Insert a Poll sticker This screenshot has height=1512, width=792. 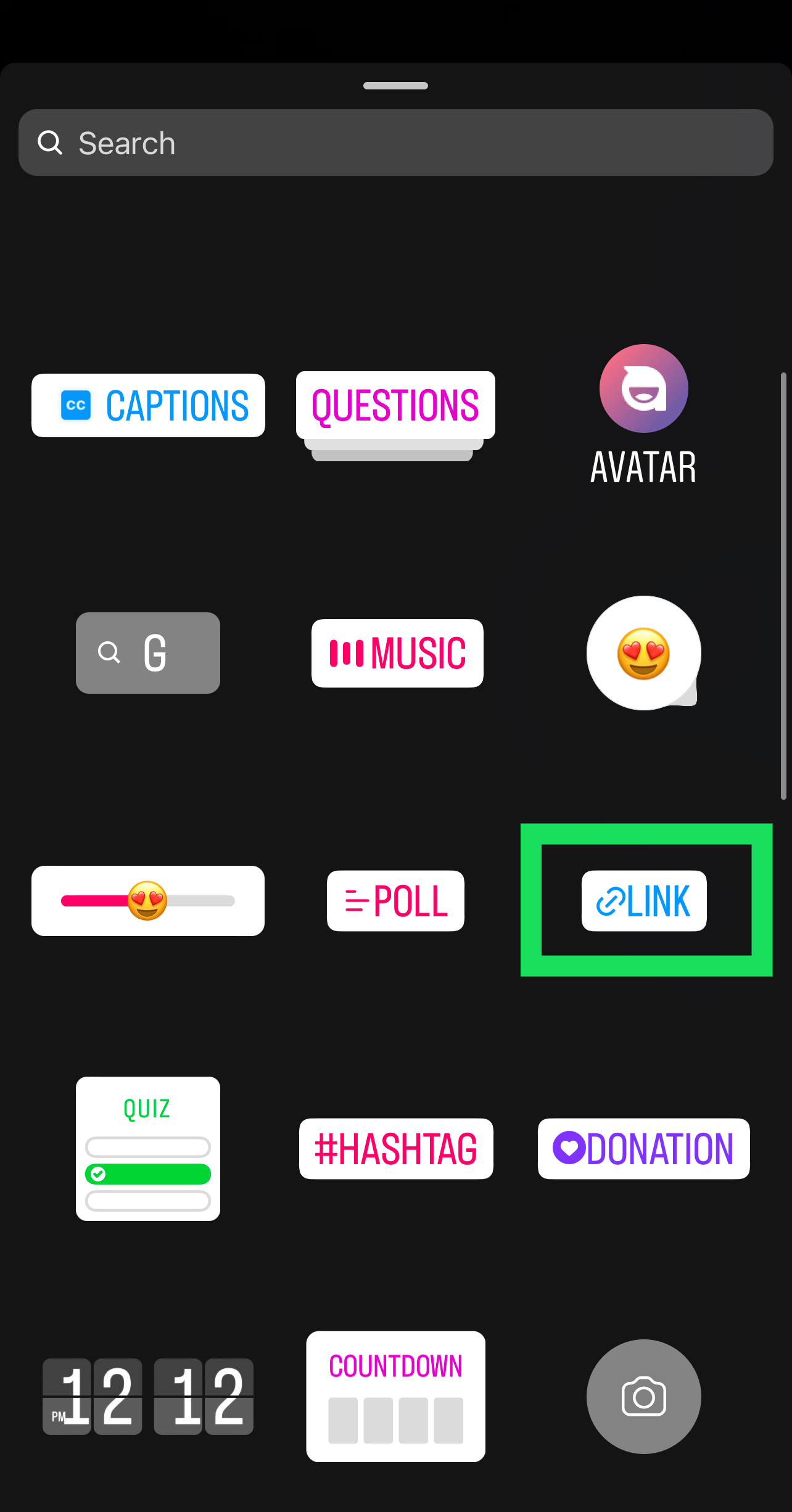(x=395, y=900)
